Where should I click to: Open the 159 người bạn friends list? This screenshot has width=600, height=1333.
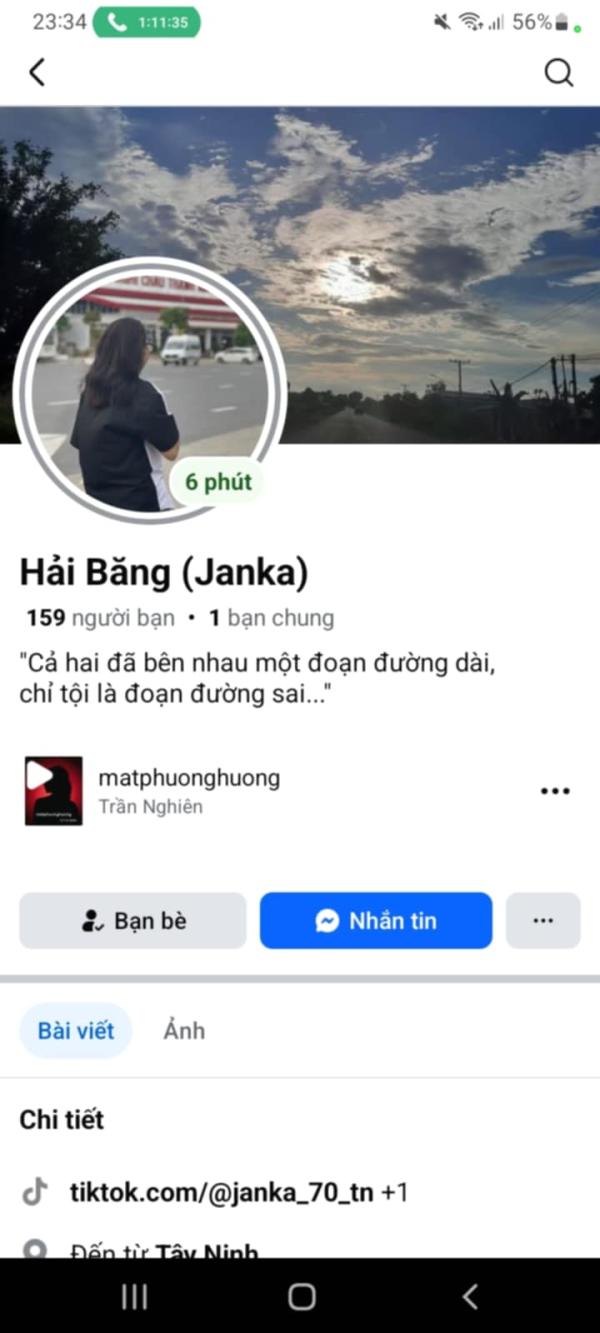(100, 618)
